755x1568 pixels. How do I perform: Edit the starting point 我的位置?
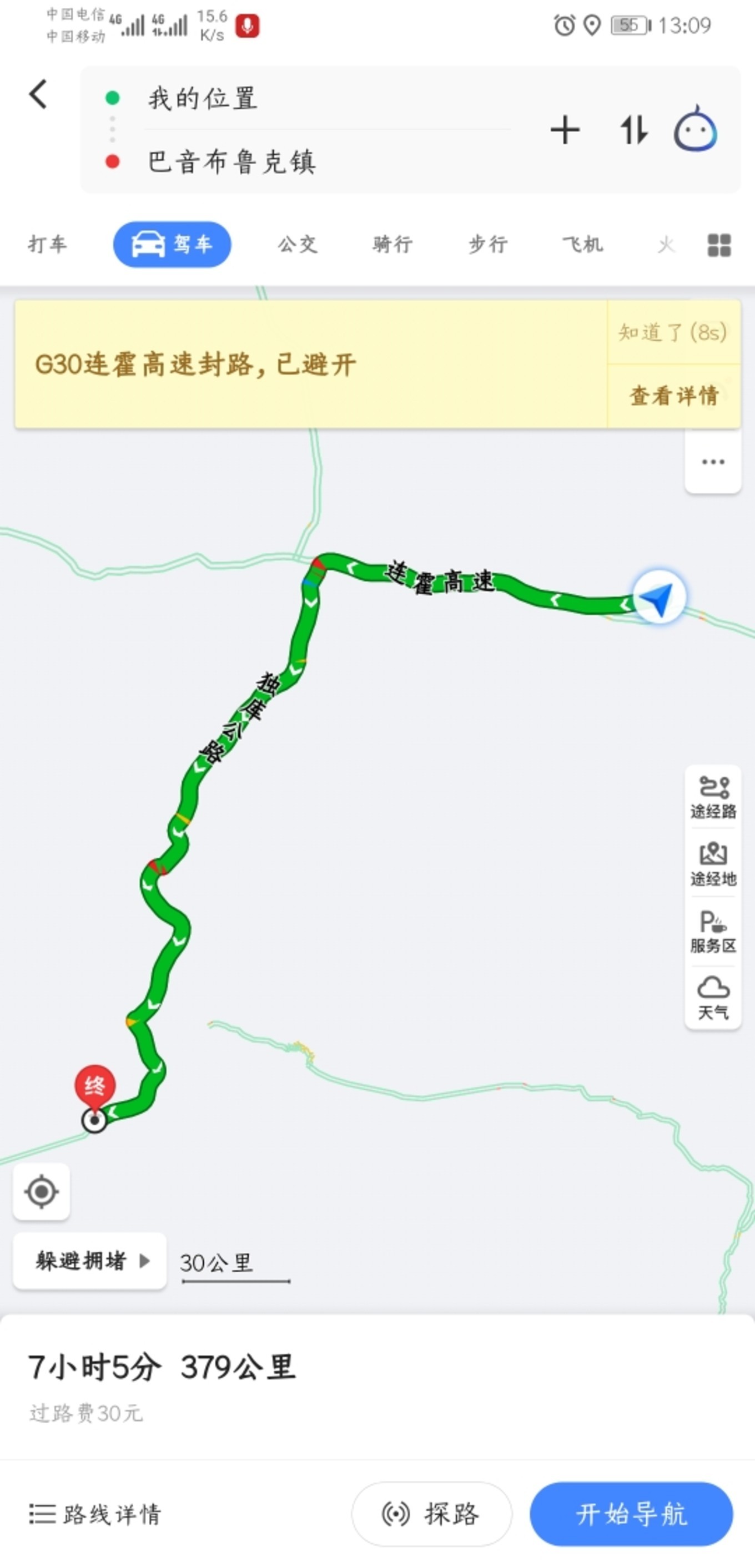(x=203, y=98)
